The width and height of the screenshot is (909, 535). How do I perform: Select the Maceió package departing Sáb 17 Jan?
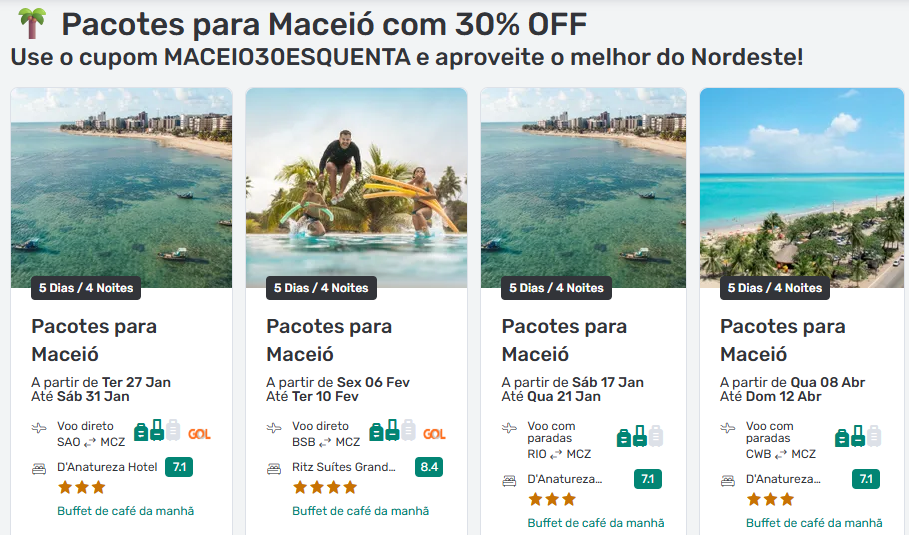point(583,339)
